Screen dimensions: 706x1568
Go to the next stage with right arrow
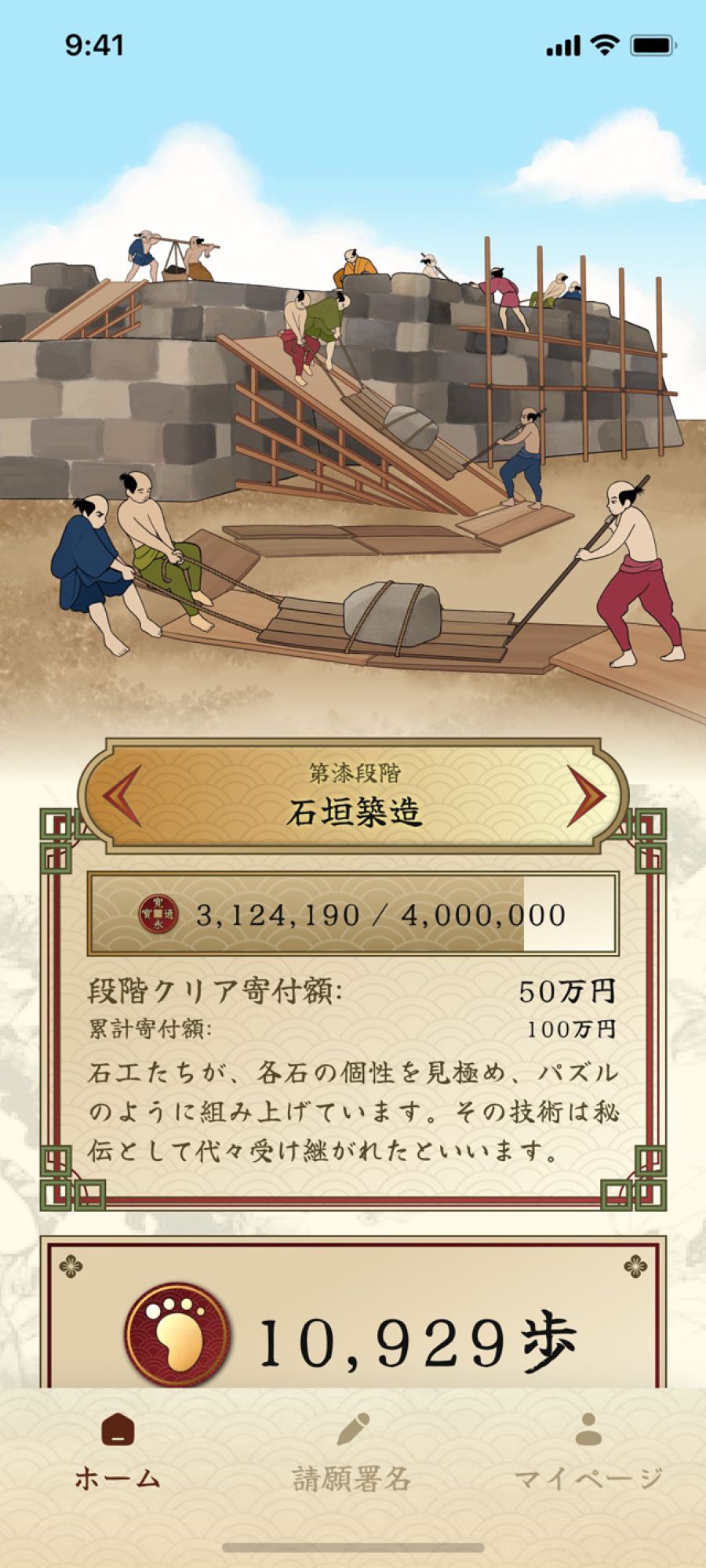pos(585,796)
